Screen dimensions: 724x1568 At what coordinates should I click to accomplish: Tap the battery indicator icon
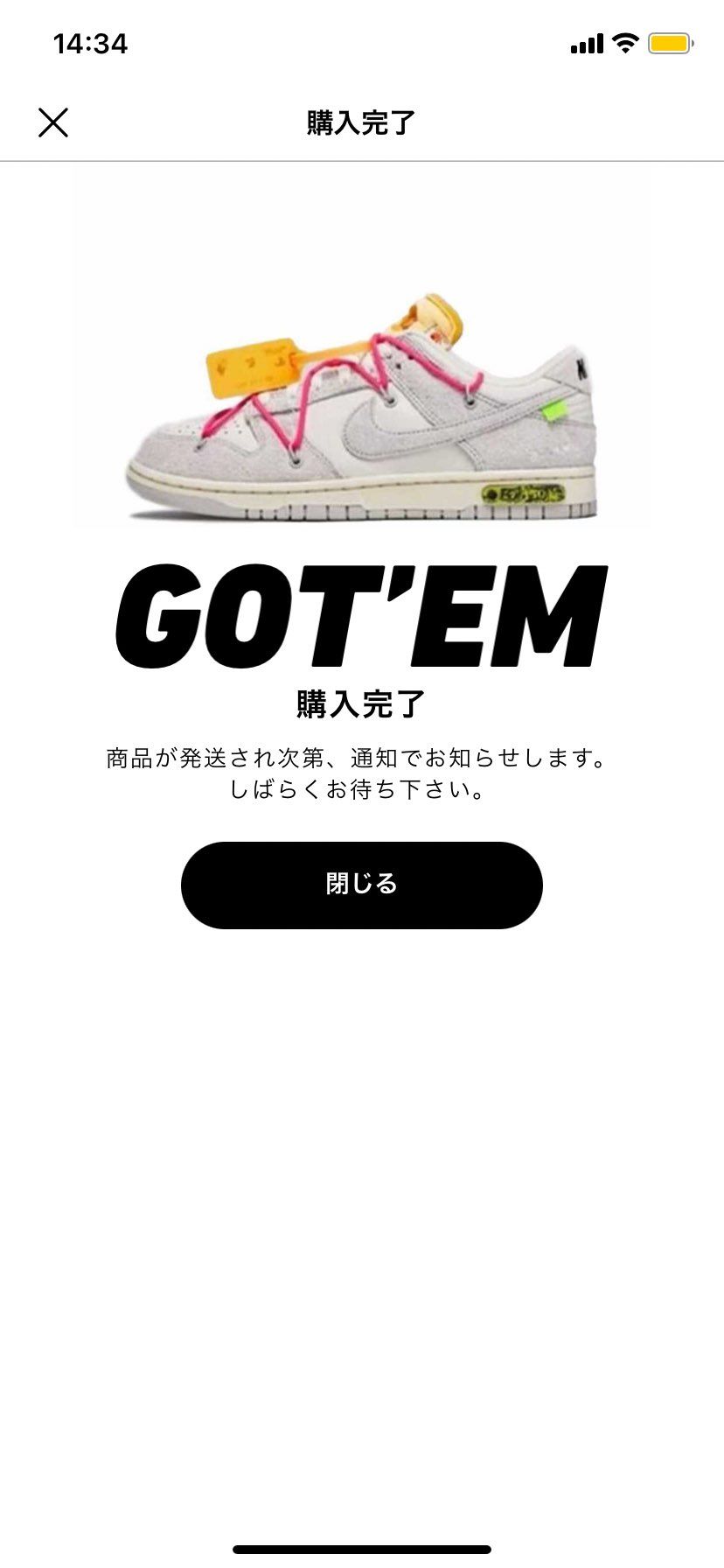(670, 41)
